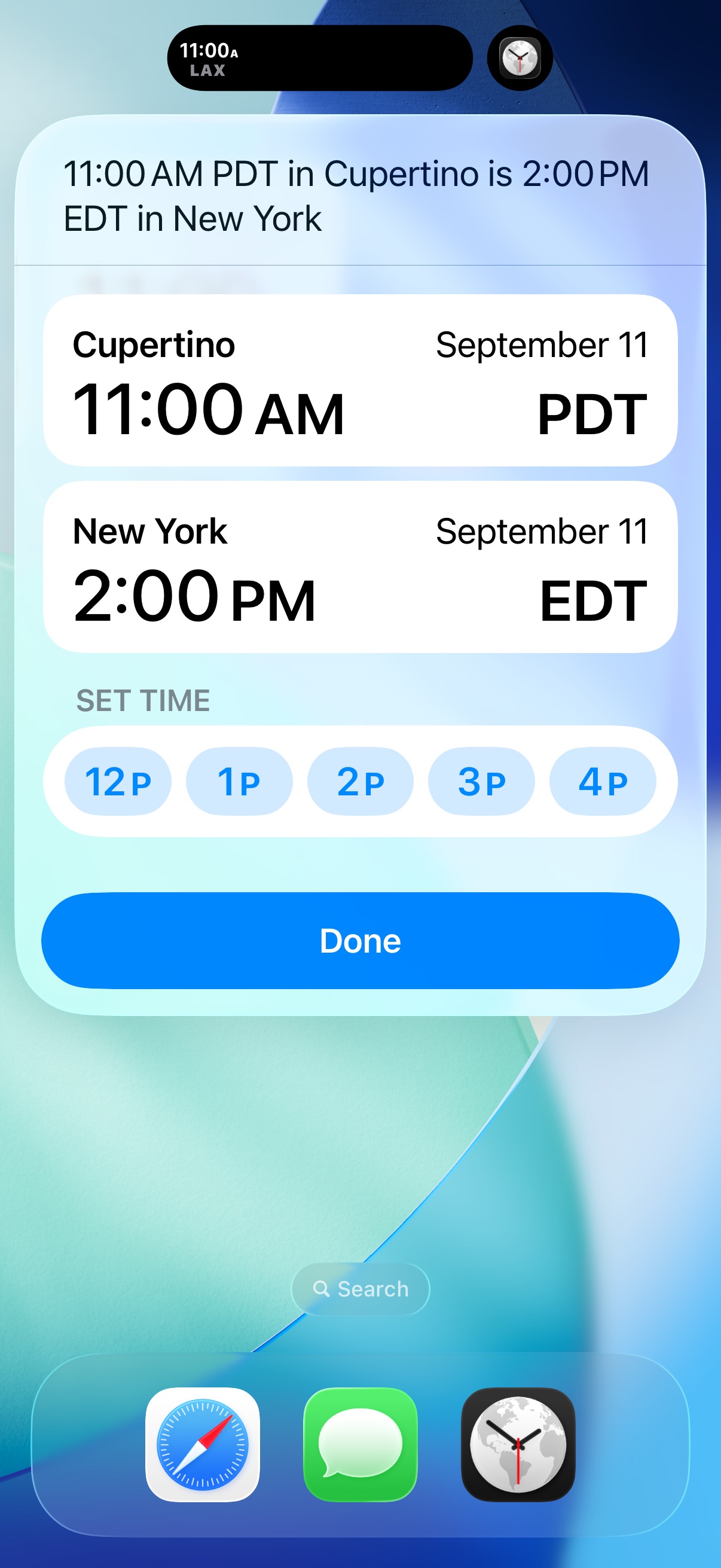
Task: Pick the 3P time option
Action: coord(481,781)
